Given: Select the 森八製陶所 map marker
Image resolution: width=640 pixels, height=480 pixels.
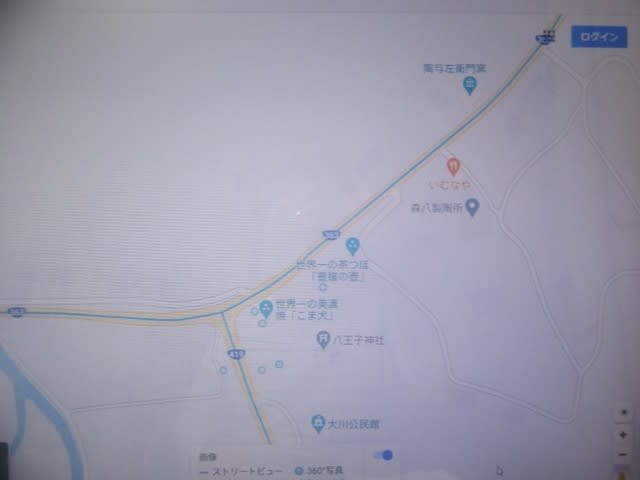Looking at the screenshot, I should coord(473,207).
